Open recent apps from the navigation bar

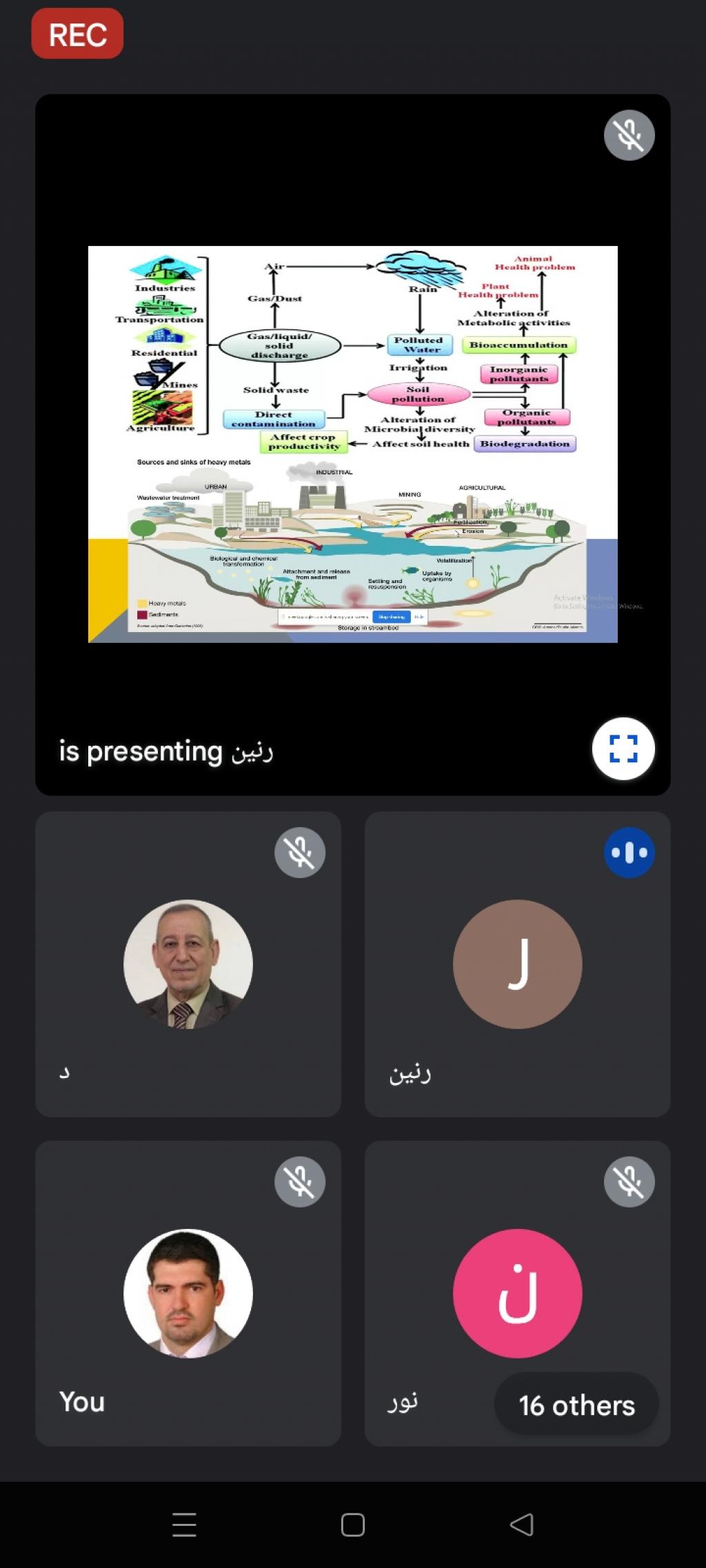pos(184,1525)
